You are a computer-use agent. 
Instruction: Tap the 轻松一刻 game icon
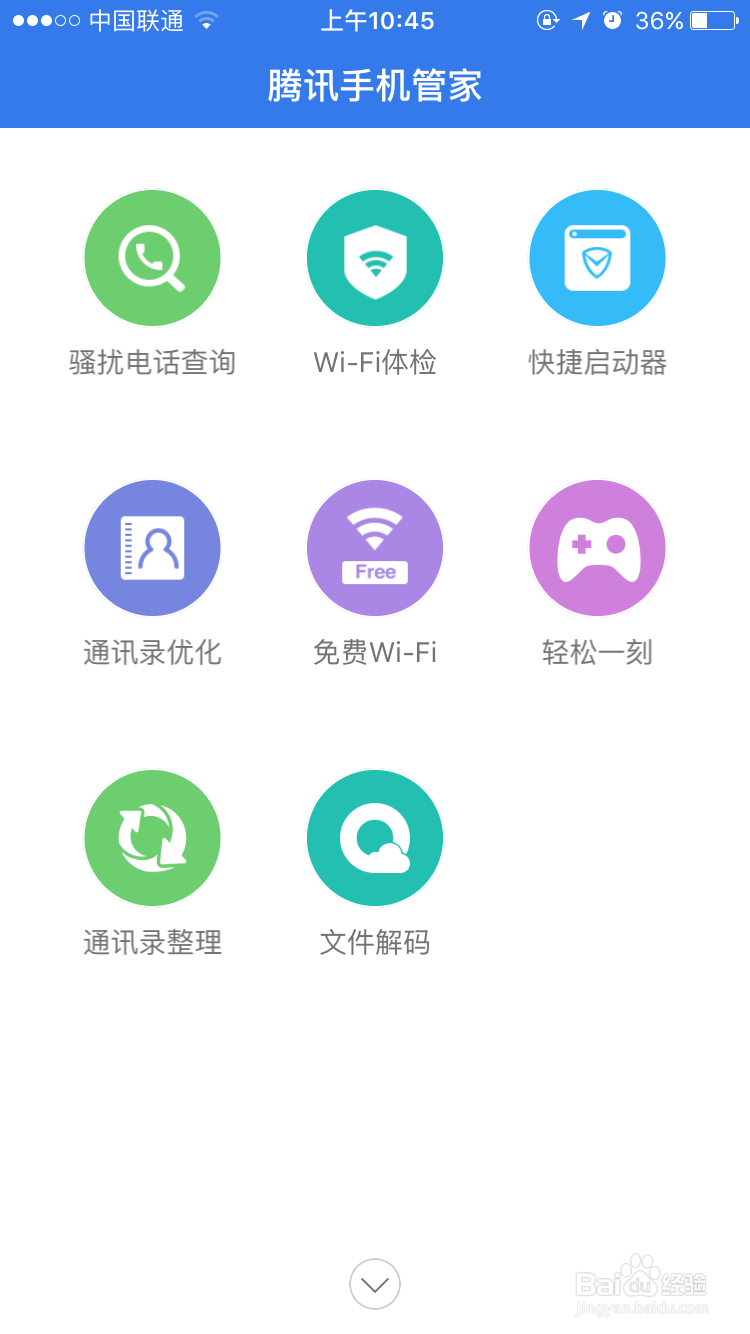[x=597, y=548]
